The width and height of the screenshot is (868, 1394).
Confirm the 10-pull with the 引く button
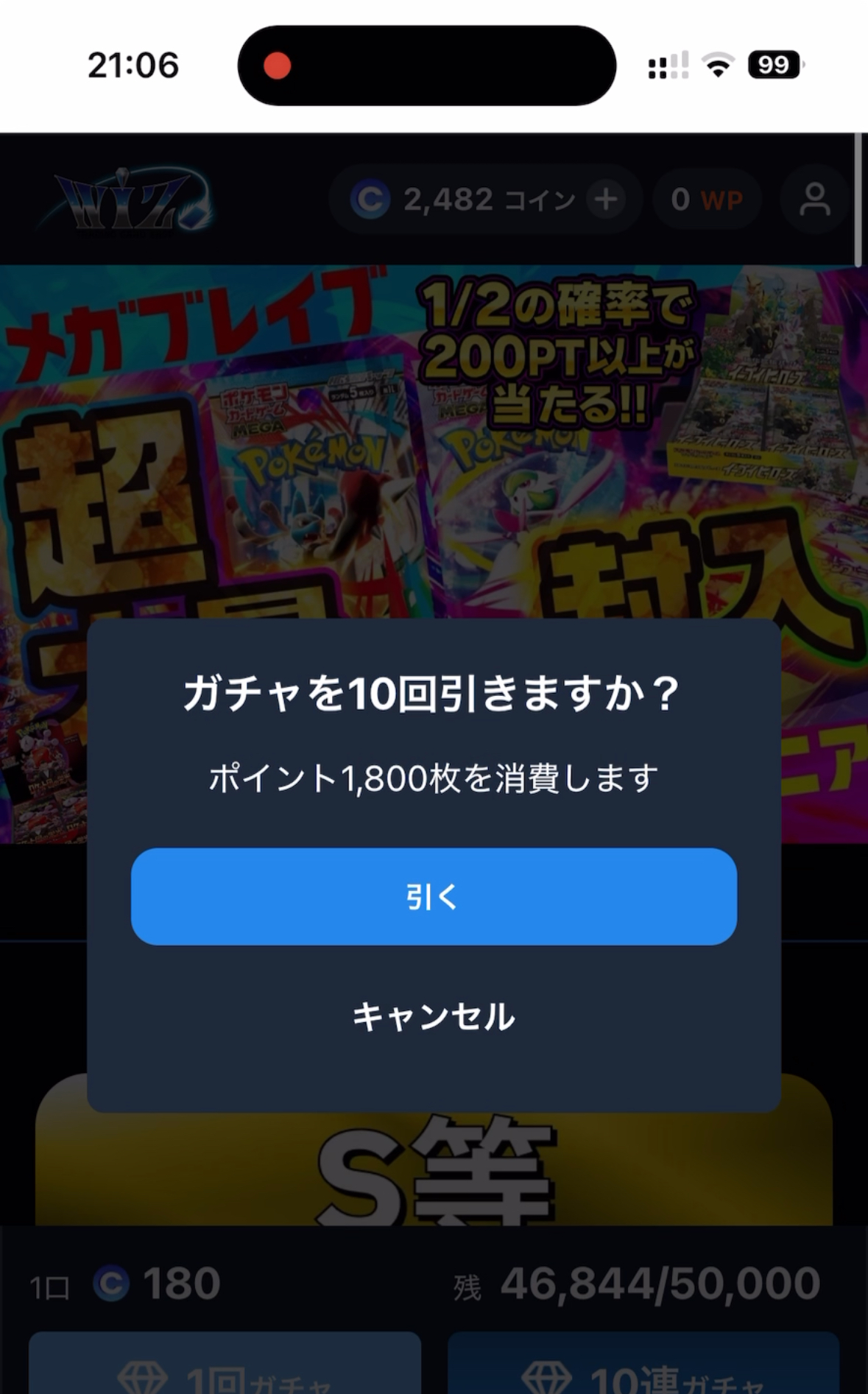tap(434, 896)
